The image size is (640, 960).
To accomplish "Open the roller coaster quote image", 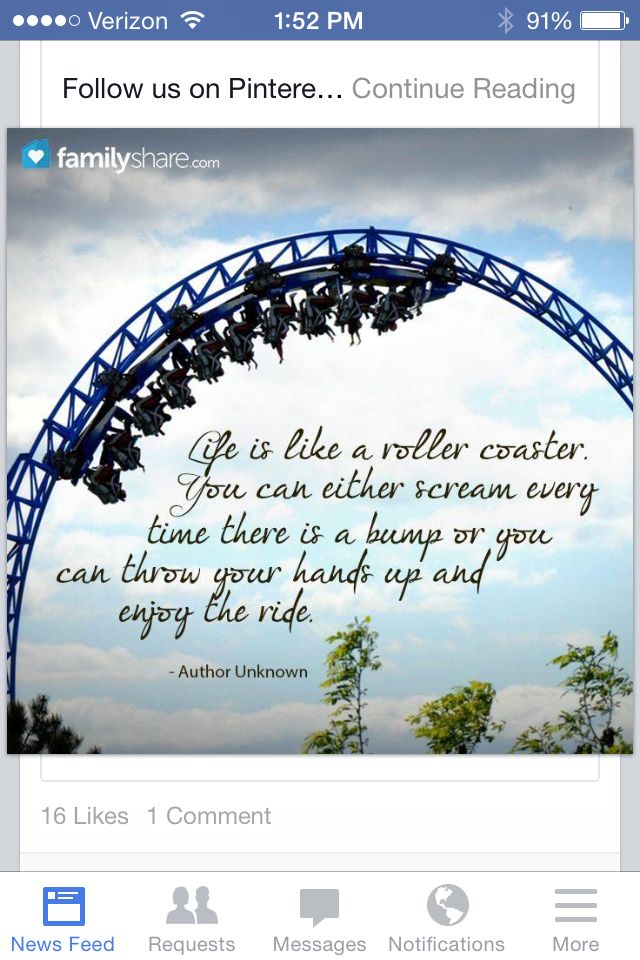I will pos(320,440).
